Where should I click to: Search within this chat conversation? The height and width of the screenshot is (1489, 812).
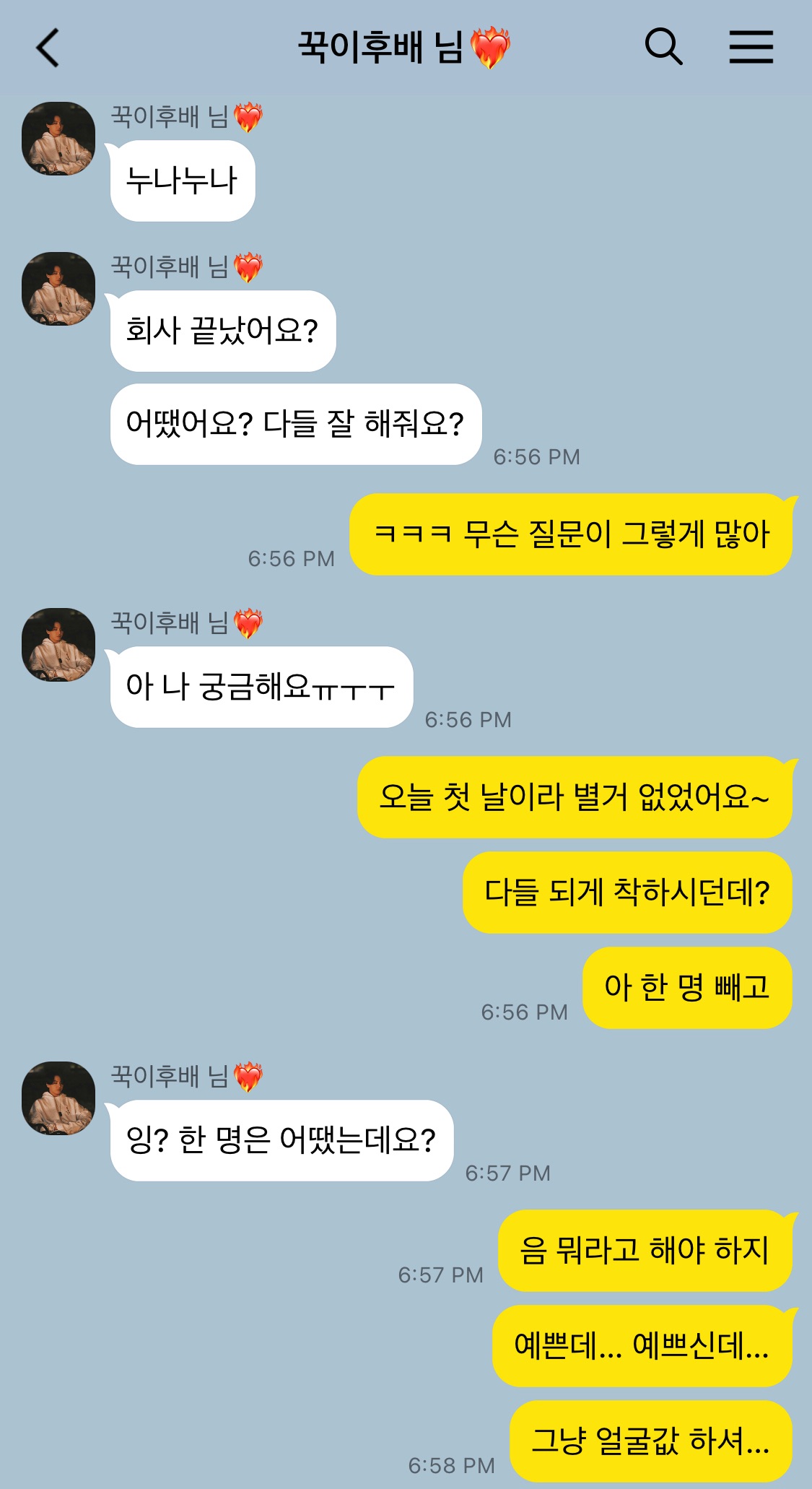click(x=663, y=47)
